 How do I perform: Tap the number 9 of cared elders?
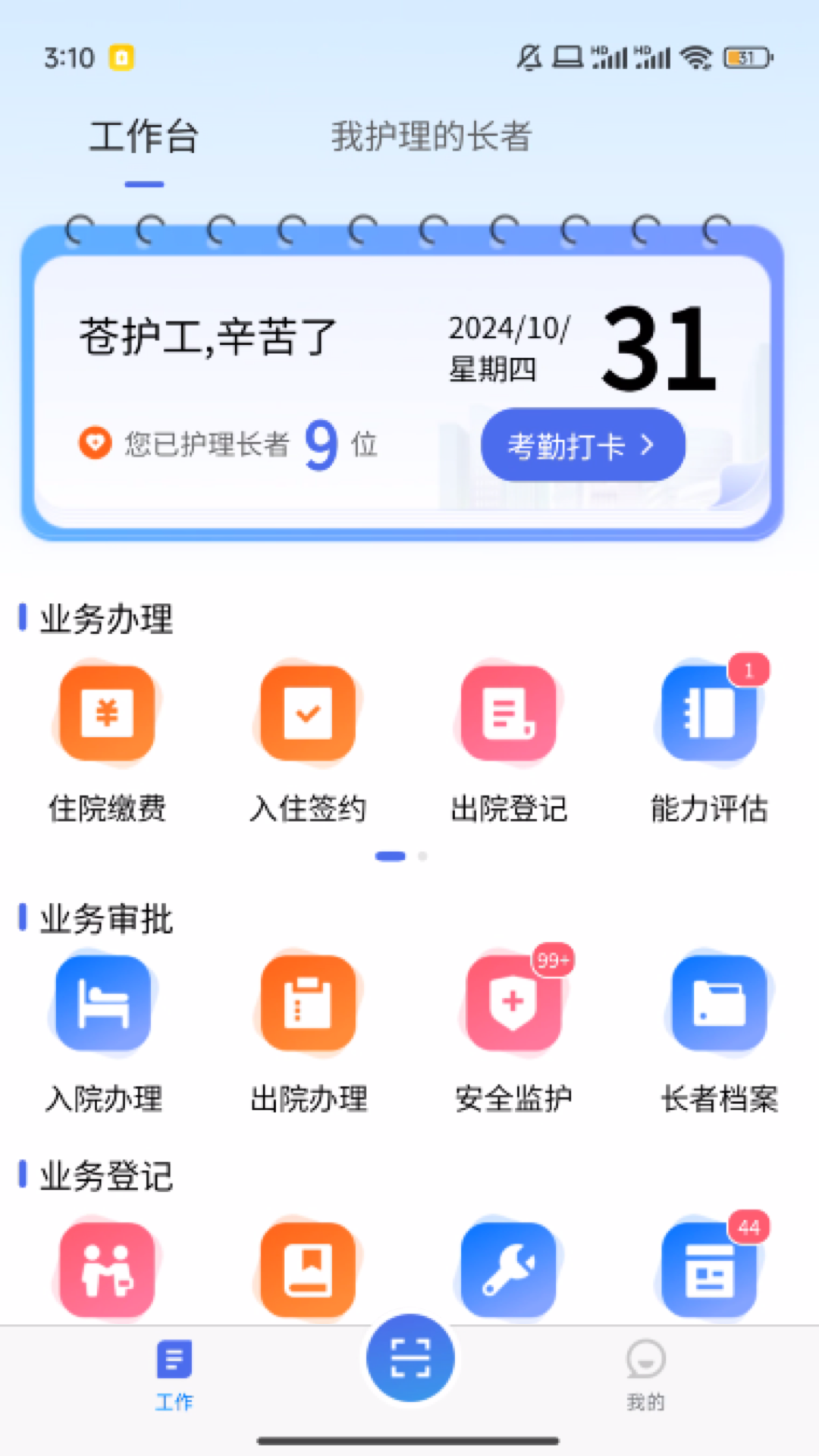(x=320, y=444)
